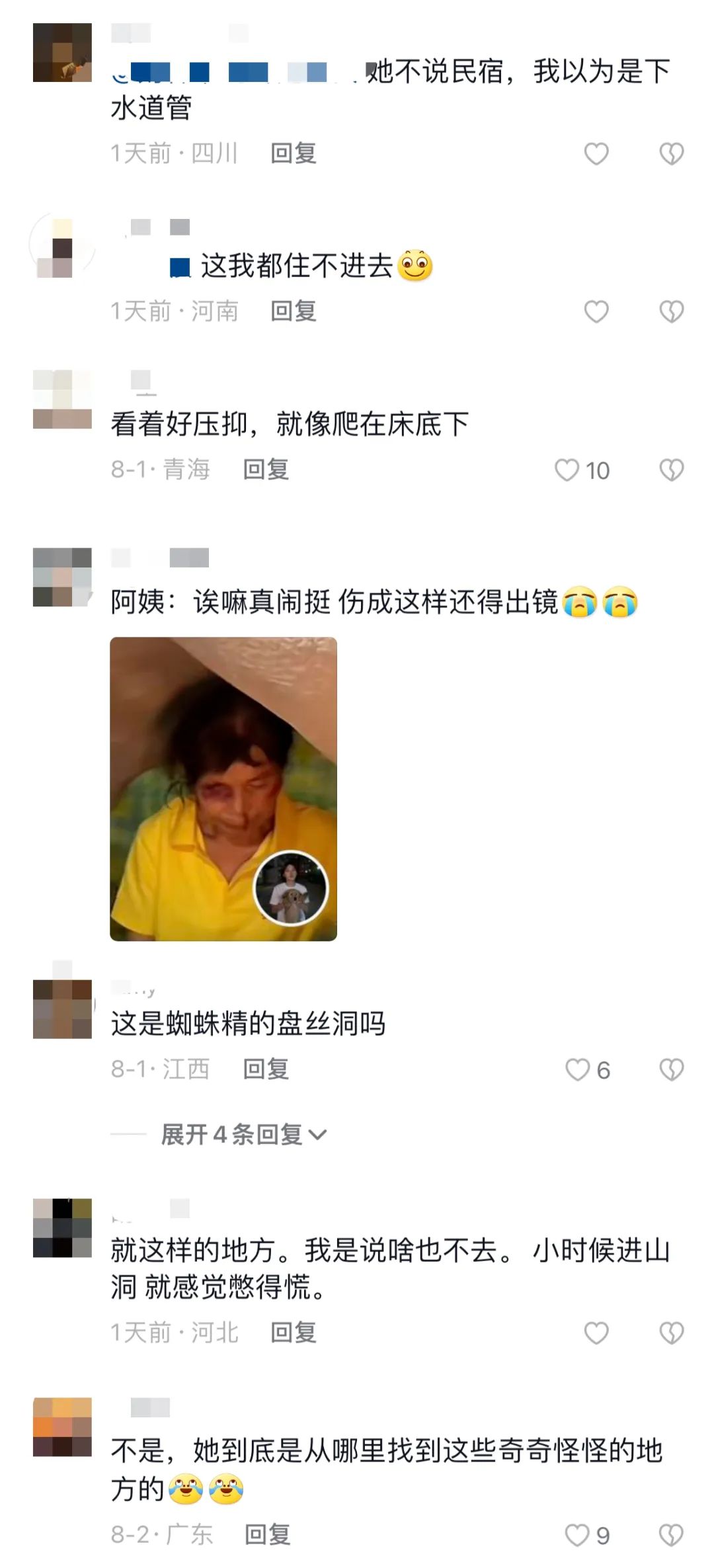Reply to the 四川 comment

(x=293, y=153)
